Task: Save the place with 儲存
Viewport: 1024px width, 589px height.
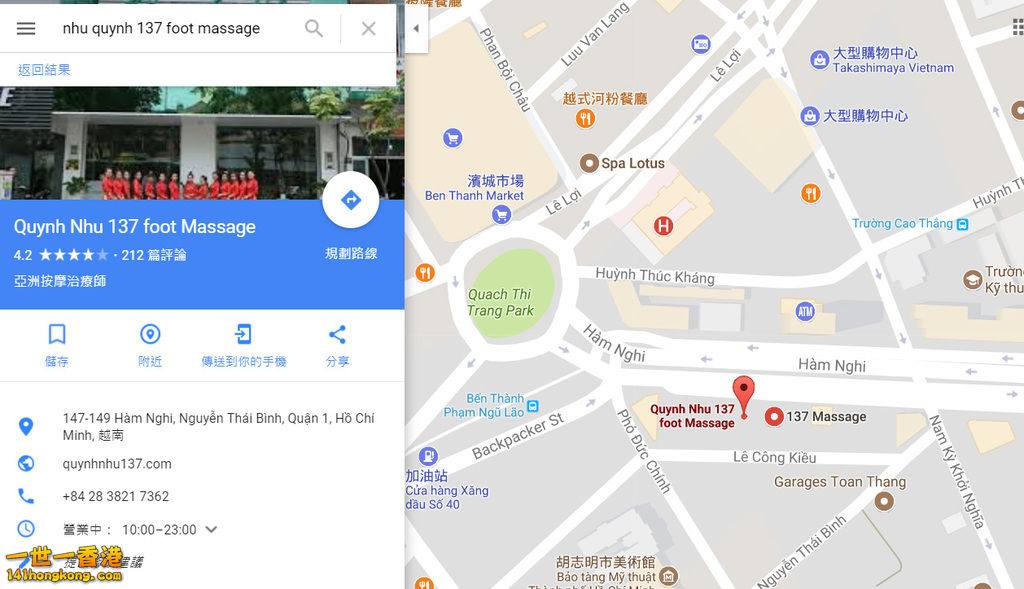Action: (x=57, y=344)
